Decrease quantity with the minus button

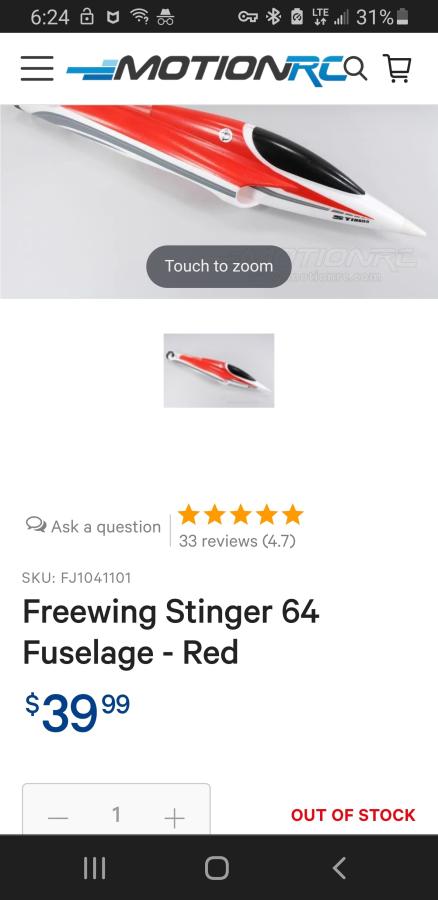[58, 817]
